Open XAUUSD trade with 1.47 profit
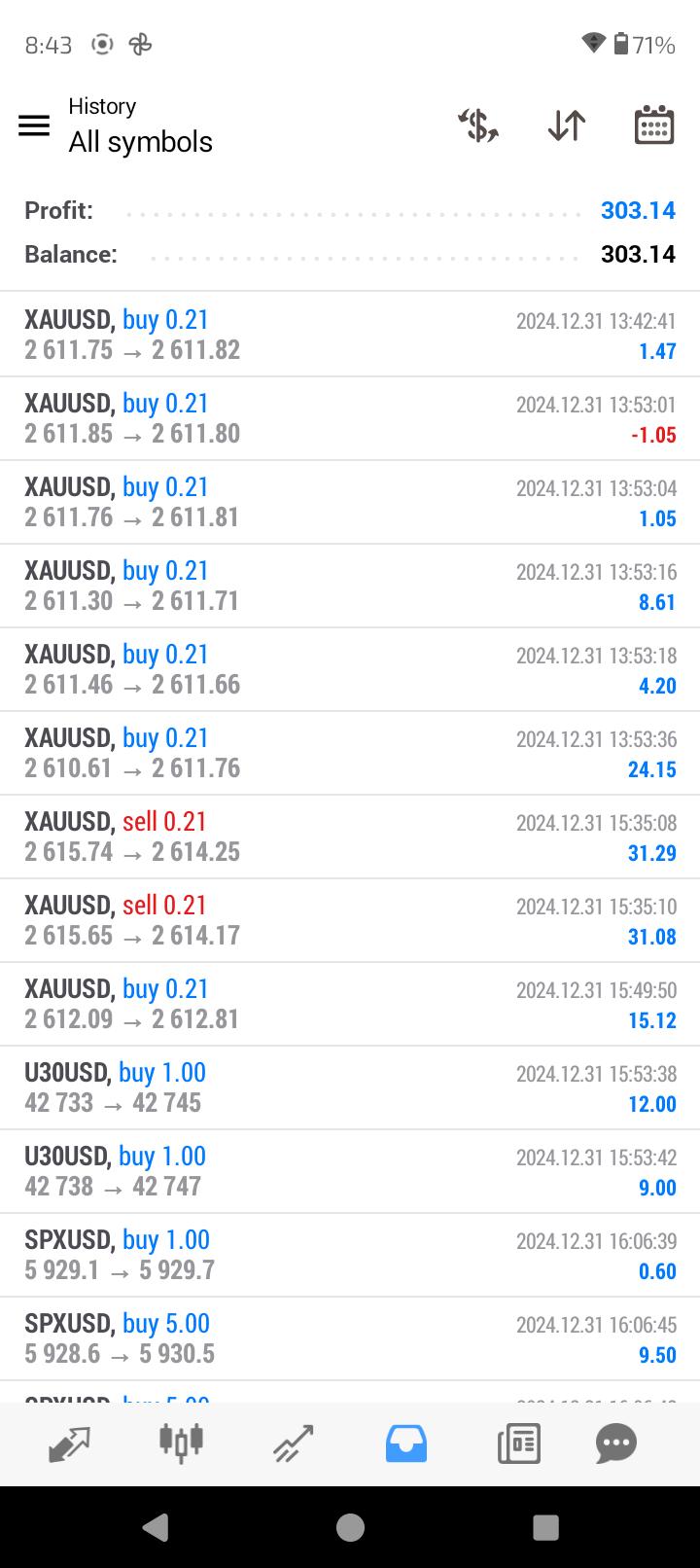This screenshot has width=700, height=1568. pyautogui.click(x=350, y=335)
